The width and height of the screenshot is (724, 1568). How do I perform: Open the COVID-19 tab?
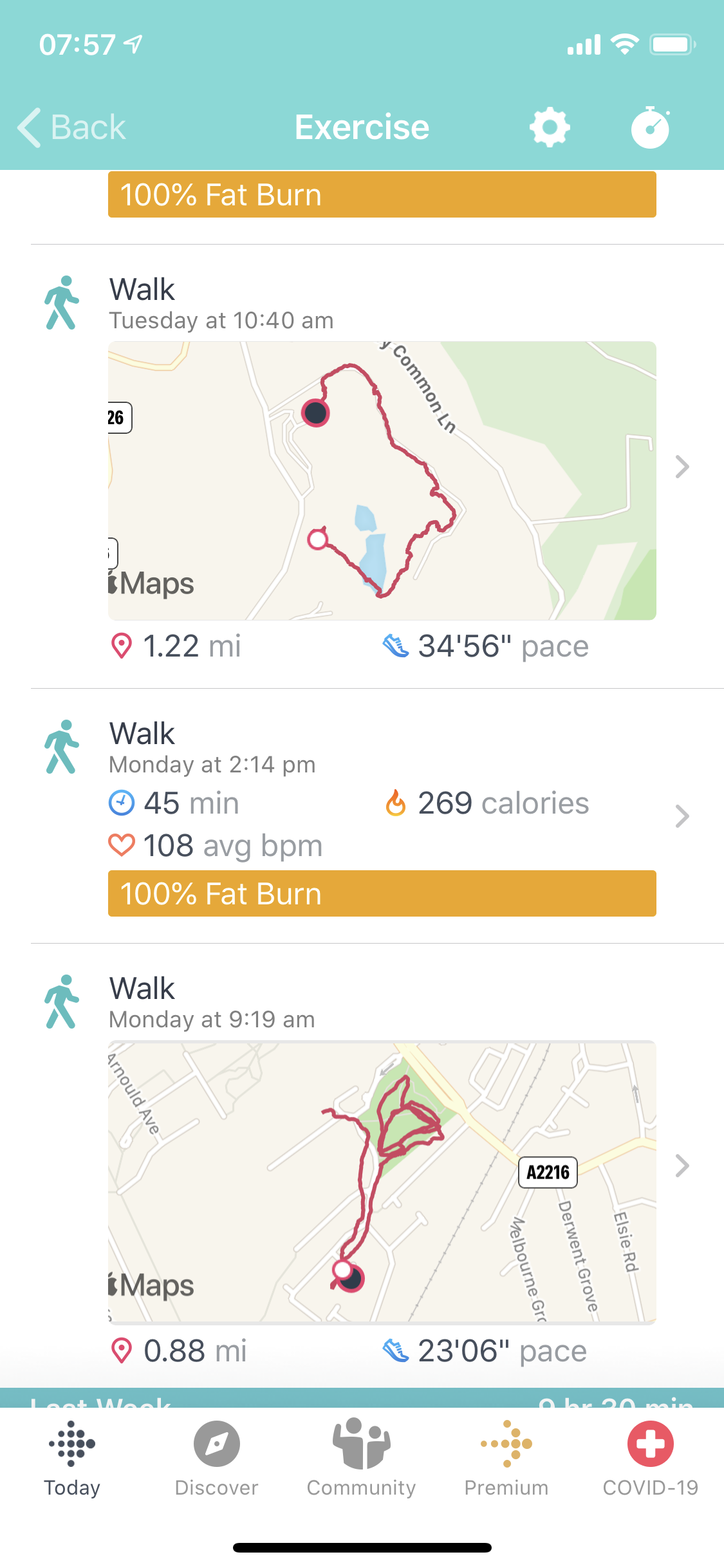pos(651,1459)
